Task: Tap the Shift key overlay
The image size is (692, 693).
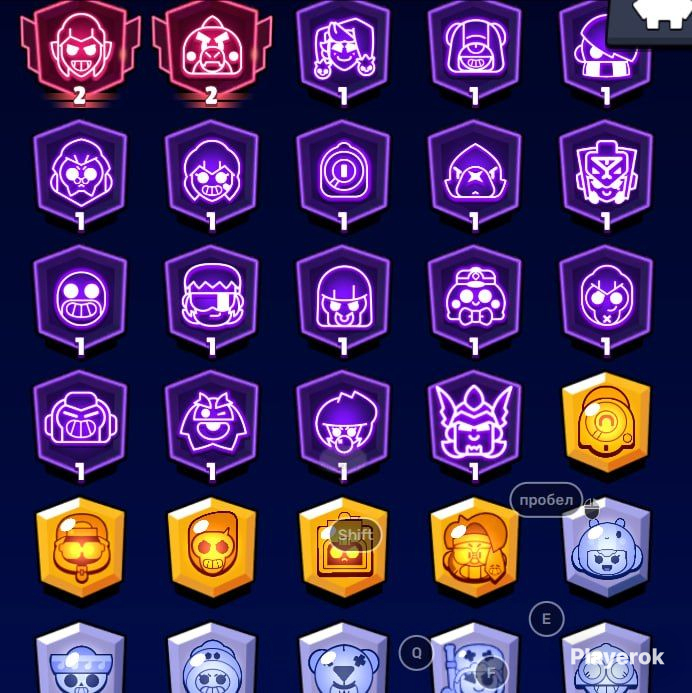Action: coord(355,535)
